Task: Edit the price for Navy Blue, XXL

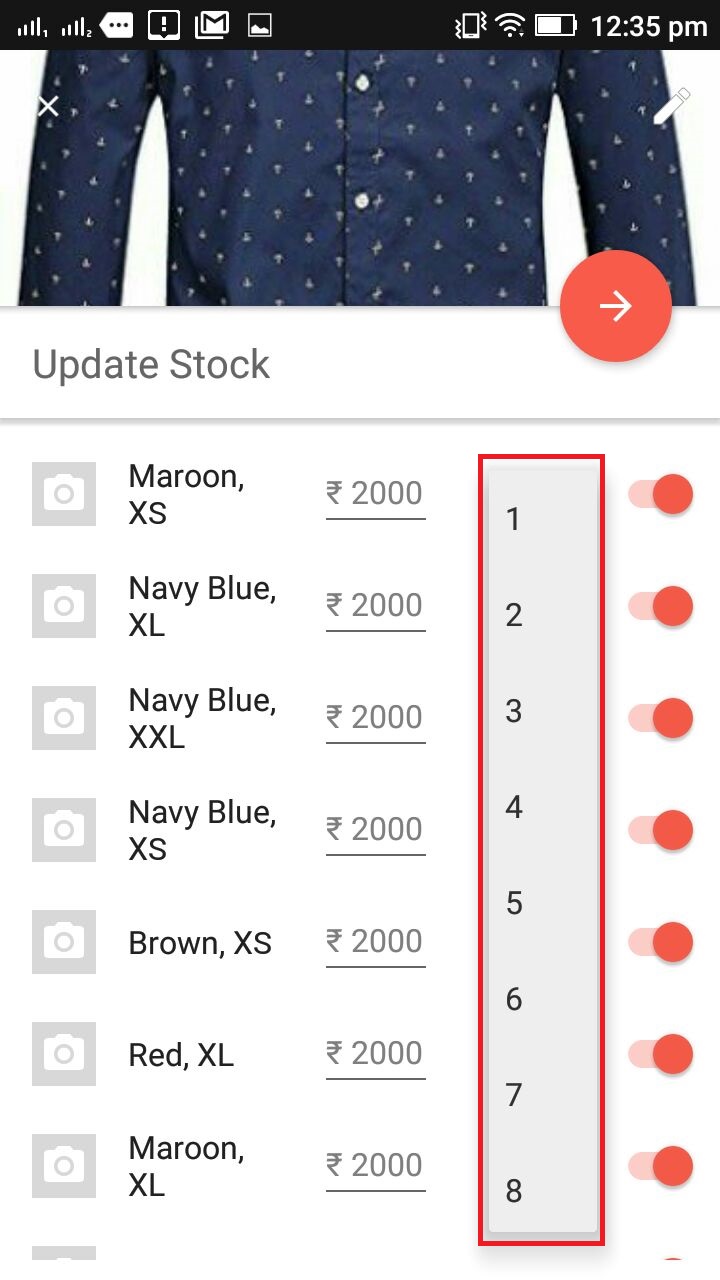Action: pyautogui.click(x=375, y=718)
